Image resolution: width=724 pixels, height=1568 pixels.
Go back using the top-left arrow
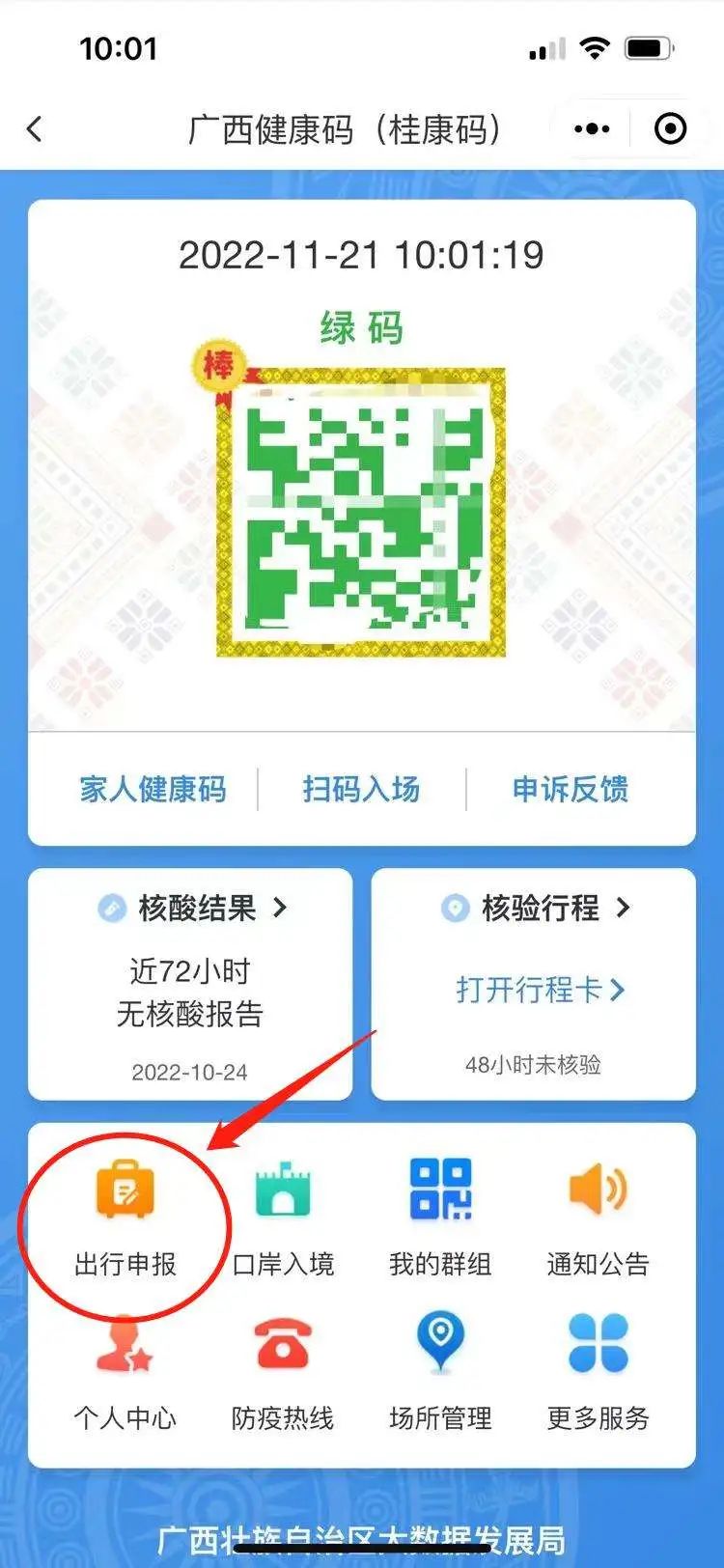(x=35, y=128)
